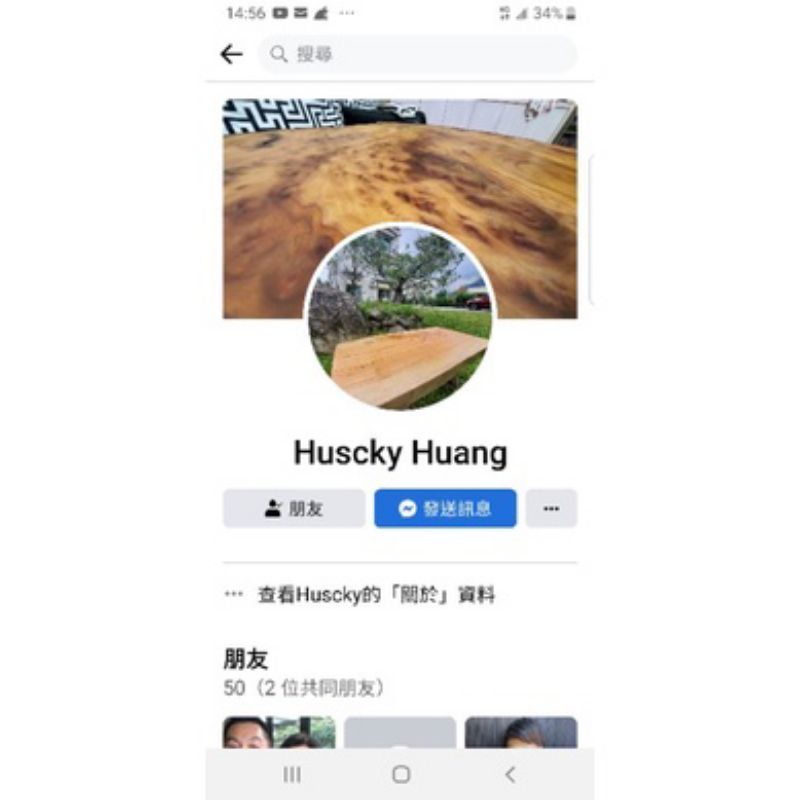Tap the 搜尋 search field

[415, 54]
